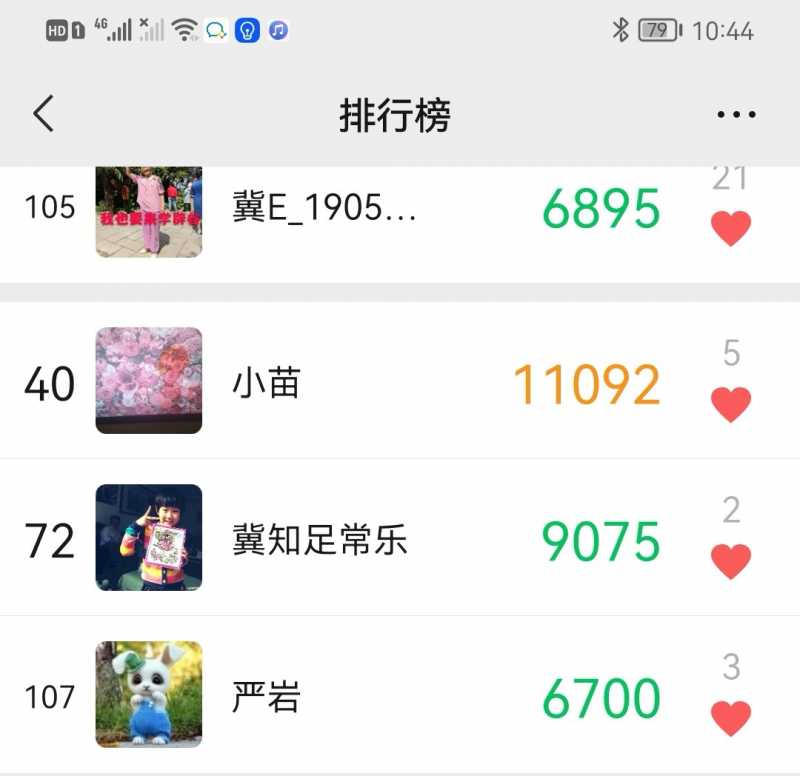The height and width of the screenshot is (776, 800).
Task: Like 冀E_1905's step count
Action: point(731,228)
